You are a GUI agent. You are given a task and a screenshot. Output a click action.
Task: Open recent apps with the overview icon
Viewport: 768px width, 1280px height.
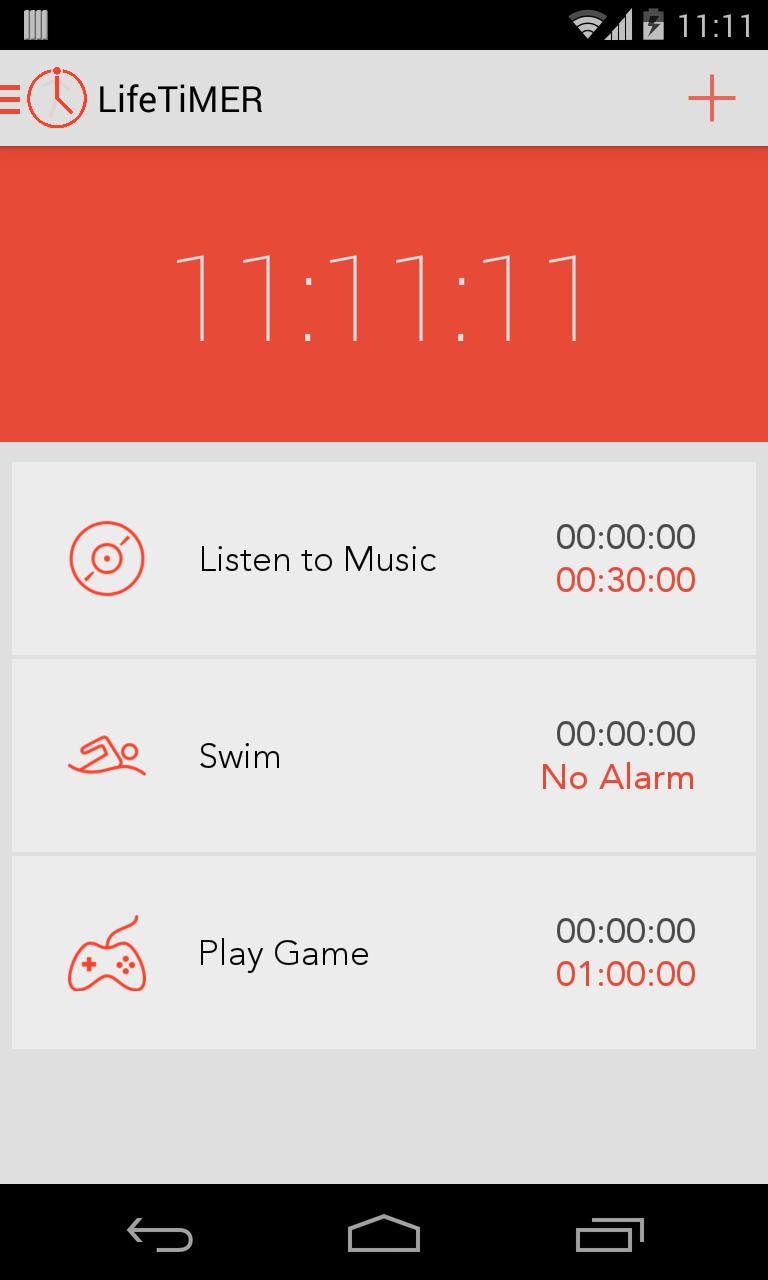pos(608,1235)
